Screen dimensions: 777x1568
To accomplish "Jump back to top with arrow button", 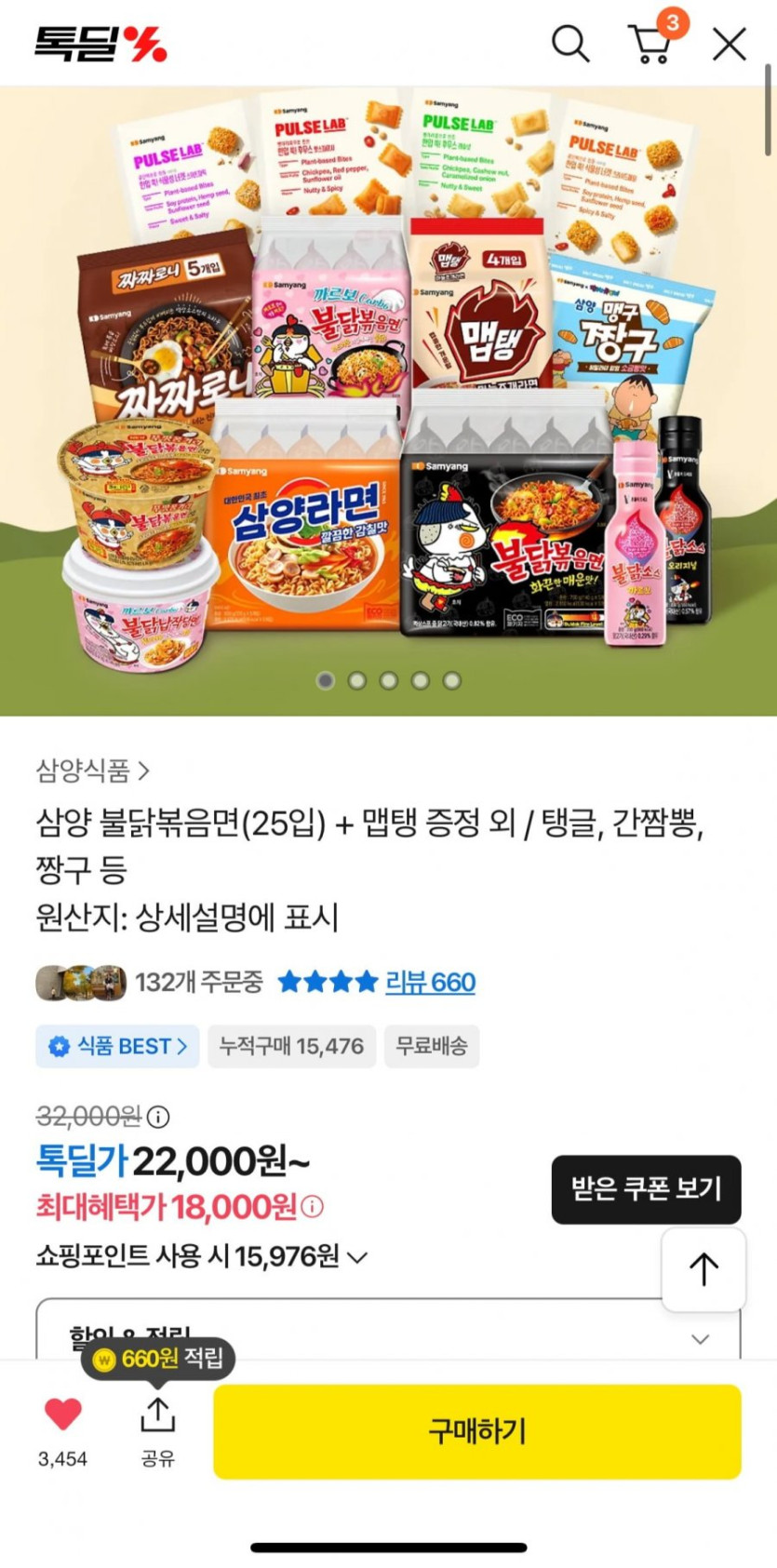I will click(703, 1268).
